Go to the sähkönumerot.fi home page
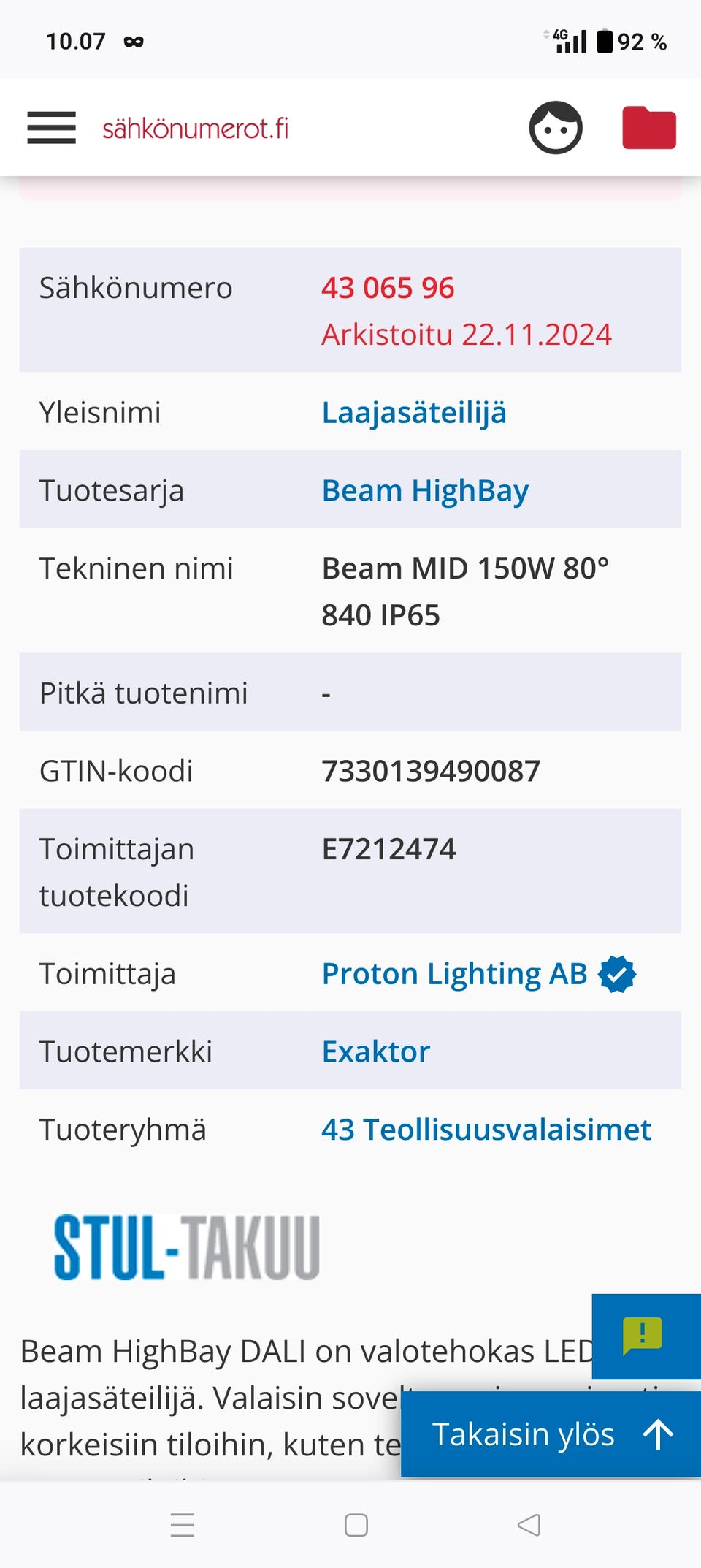701x1568 pixels. click(x=196, y=129)
